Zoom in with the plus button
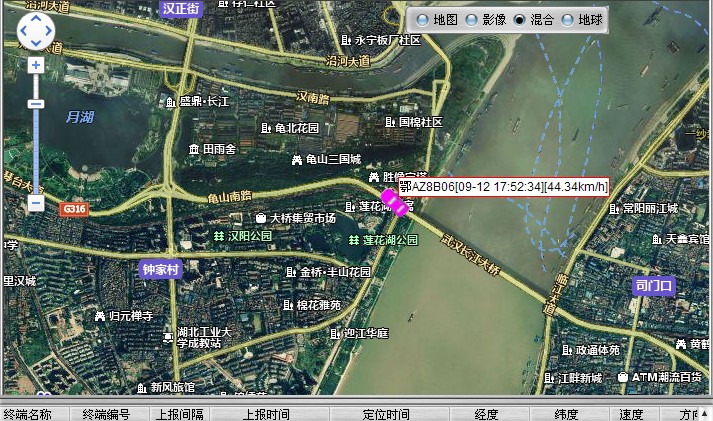Image resolution: width=713 pixels, height=421 pixels. click(36, 65)
